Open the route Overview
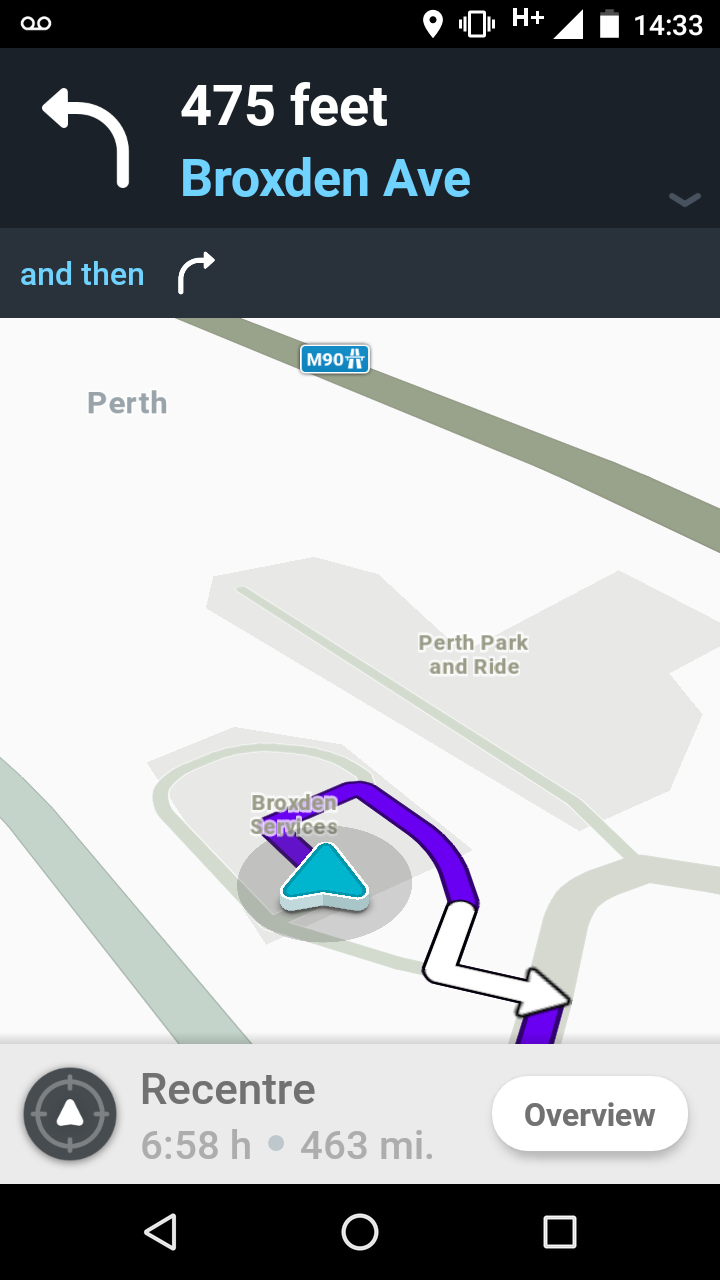 (x=590, y=1114)
